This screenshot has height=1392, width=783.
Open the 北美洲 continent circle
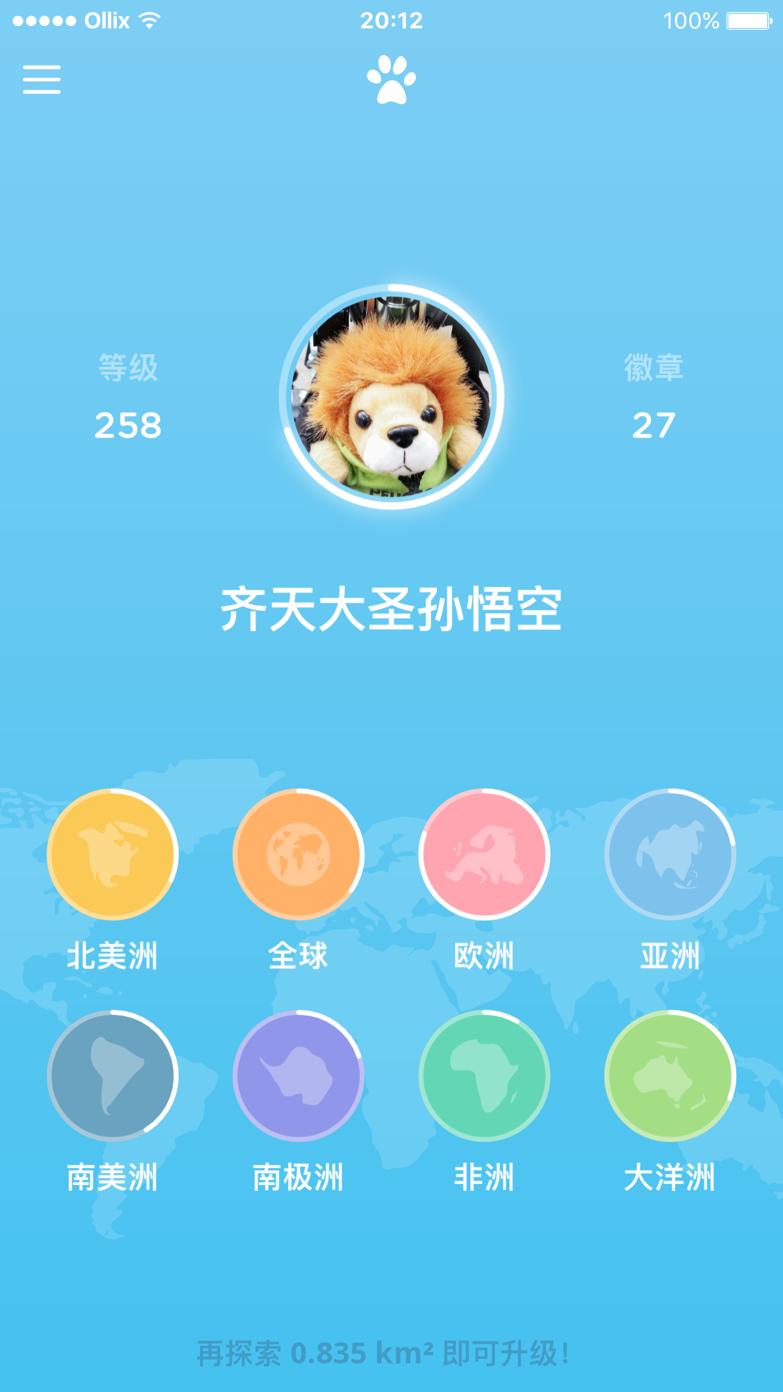112,854
